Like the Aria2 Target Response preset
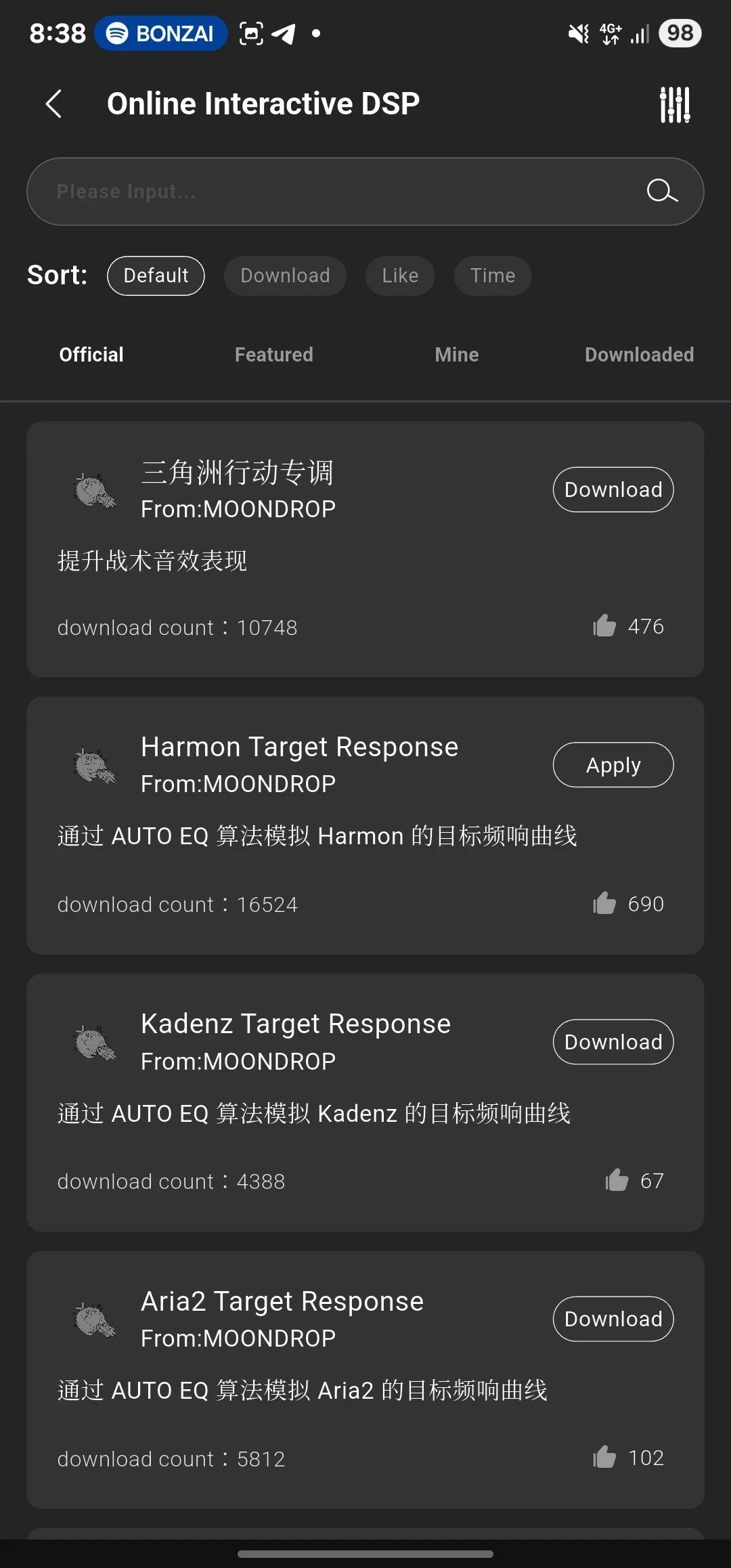This screenshot has height=1568, width=731. (x=604, y=1457)
